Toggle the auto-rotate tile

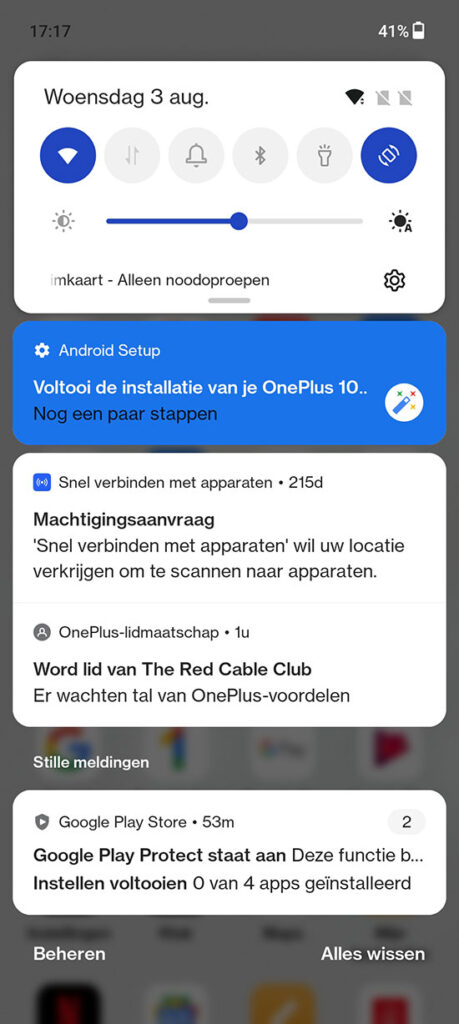click(x=389, y=155)
